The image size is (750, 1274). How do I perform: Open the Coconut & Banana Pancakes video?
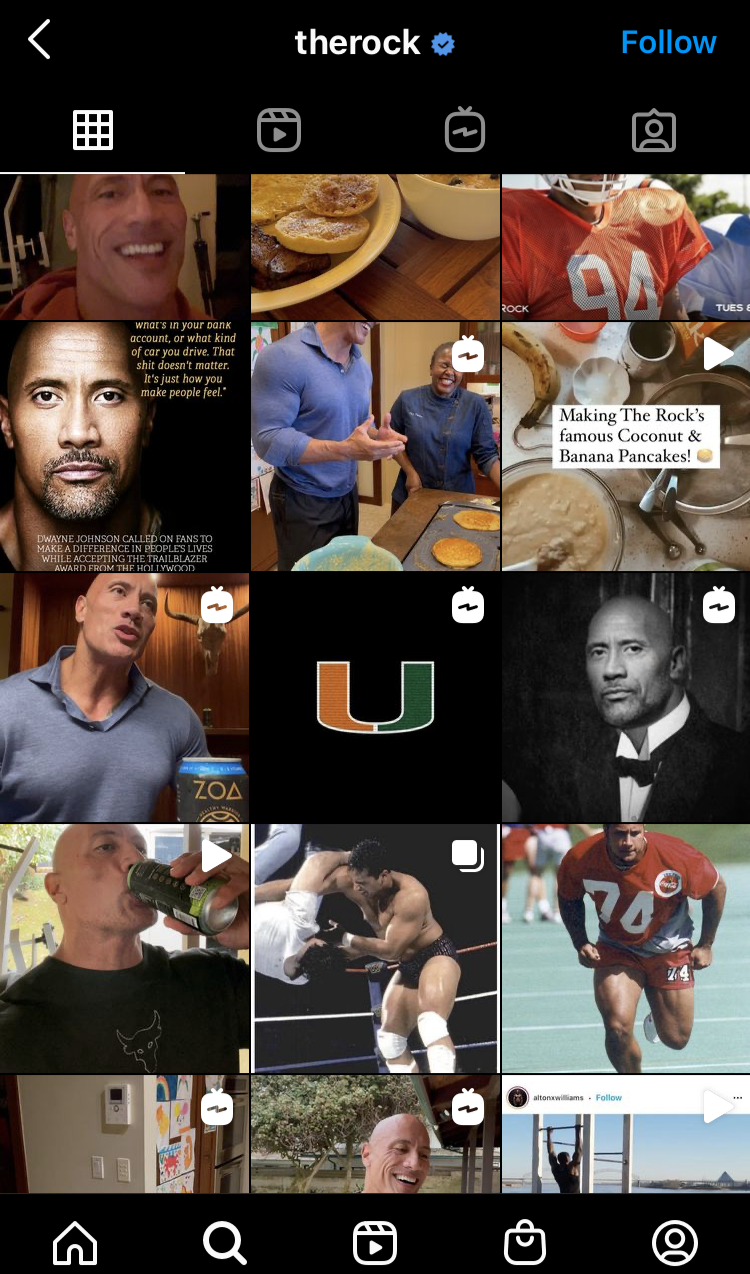625,446
